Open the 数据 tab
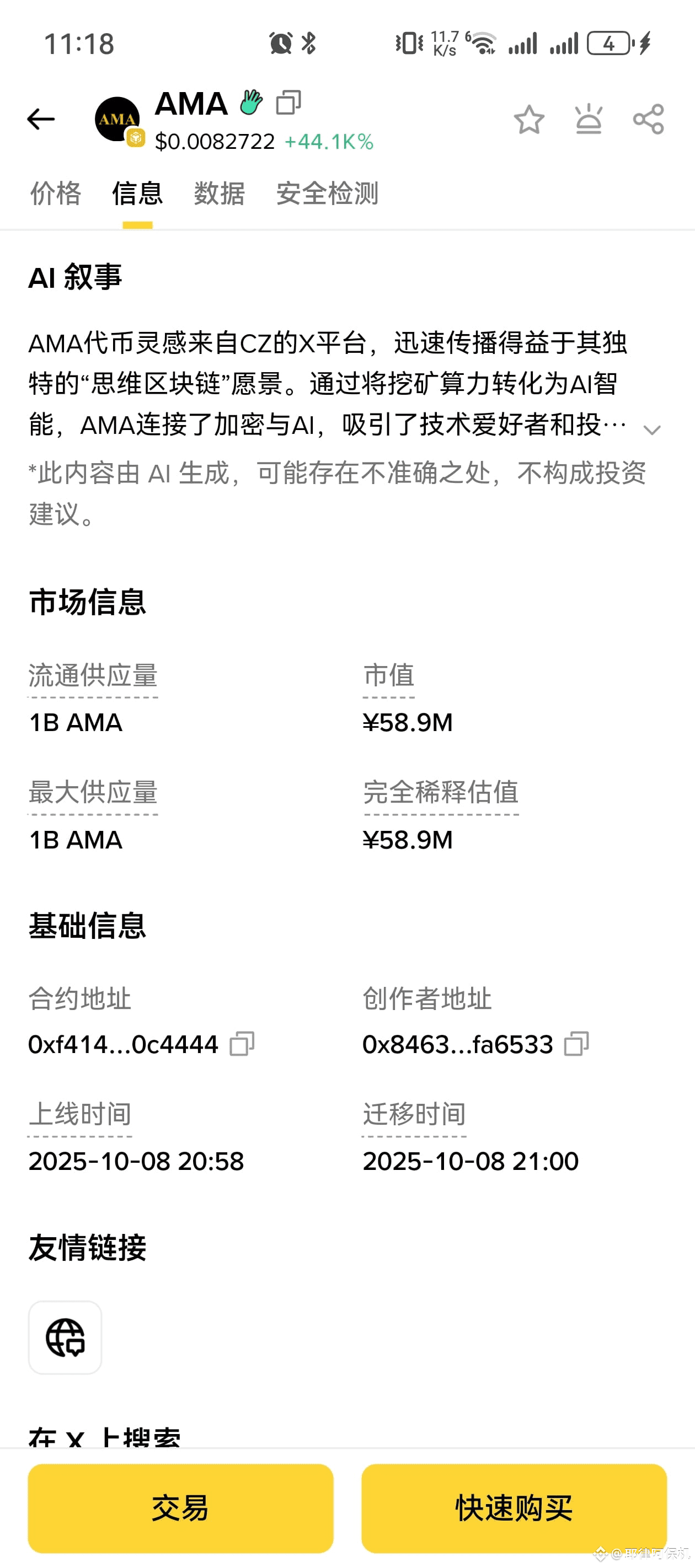This screenshot has height=1568, width=695. click(220, 194)
